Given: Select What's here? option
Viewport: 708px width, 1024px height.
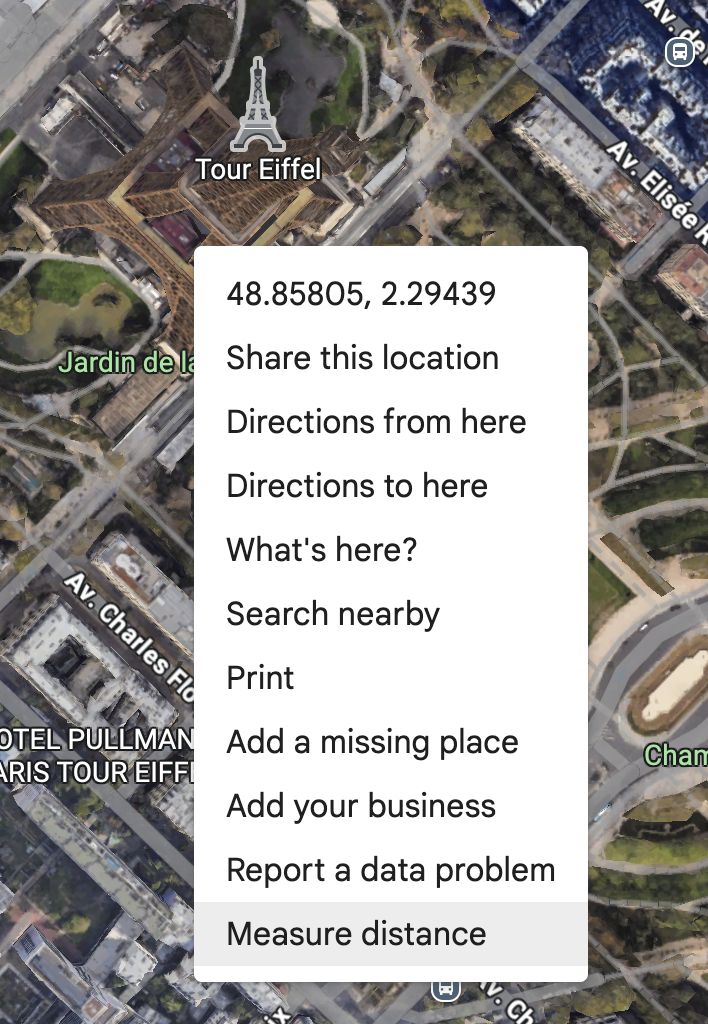Looking at the screenshot, I should 321,550.
